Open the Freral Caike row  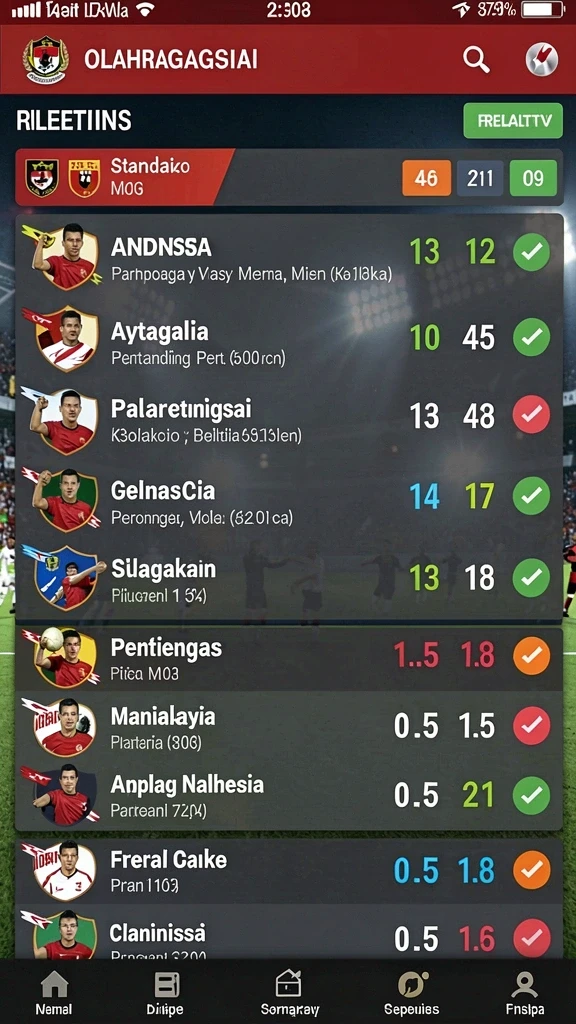[289, 871]
